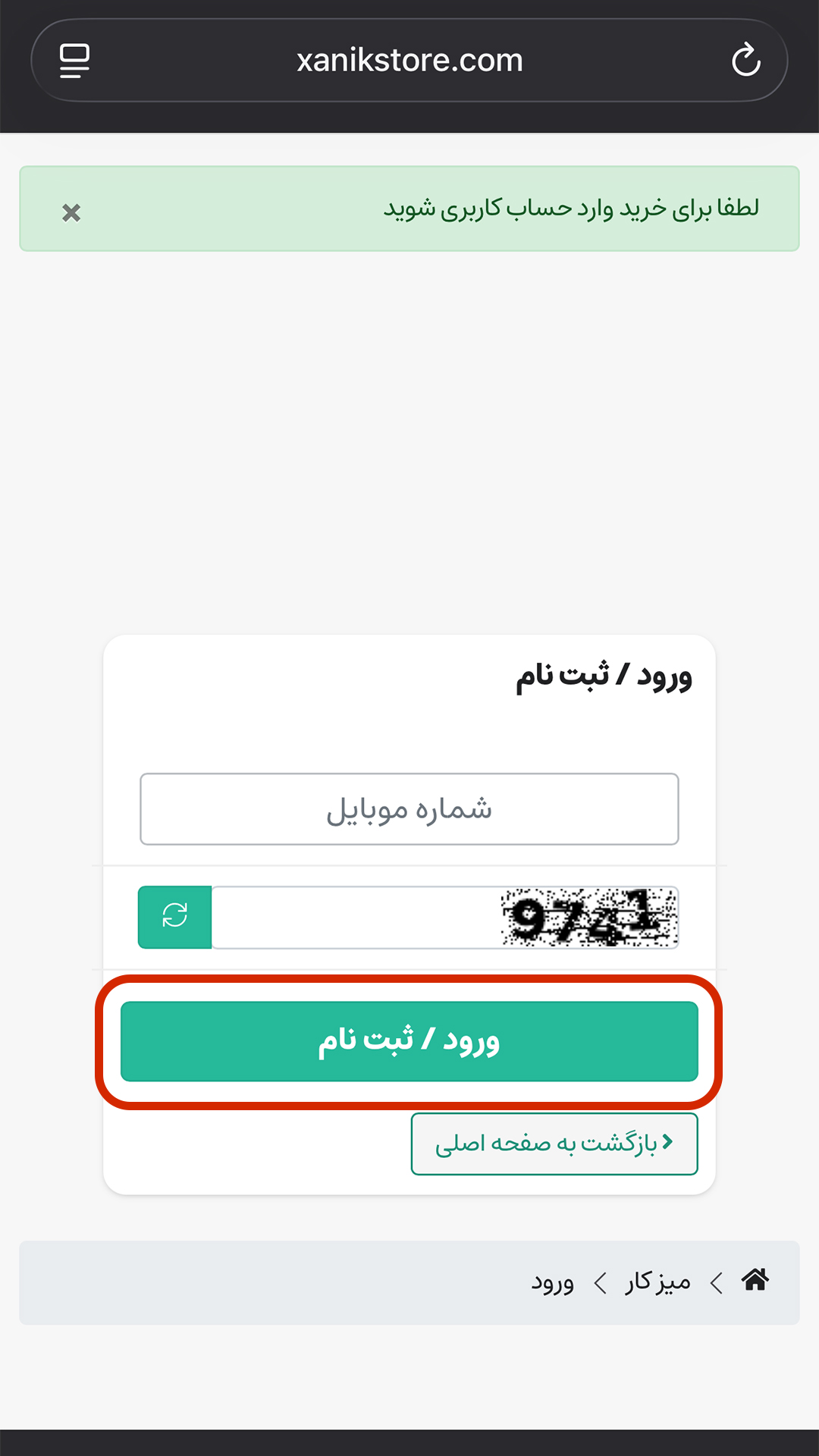This screenshot has height=1456, width=819.
Task: Open the home icon in breadcrumb
Action: [755, 1281]
